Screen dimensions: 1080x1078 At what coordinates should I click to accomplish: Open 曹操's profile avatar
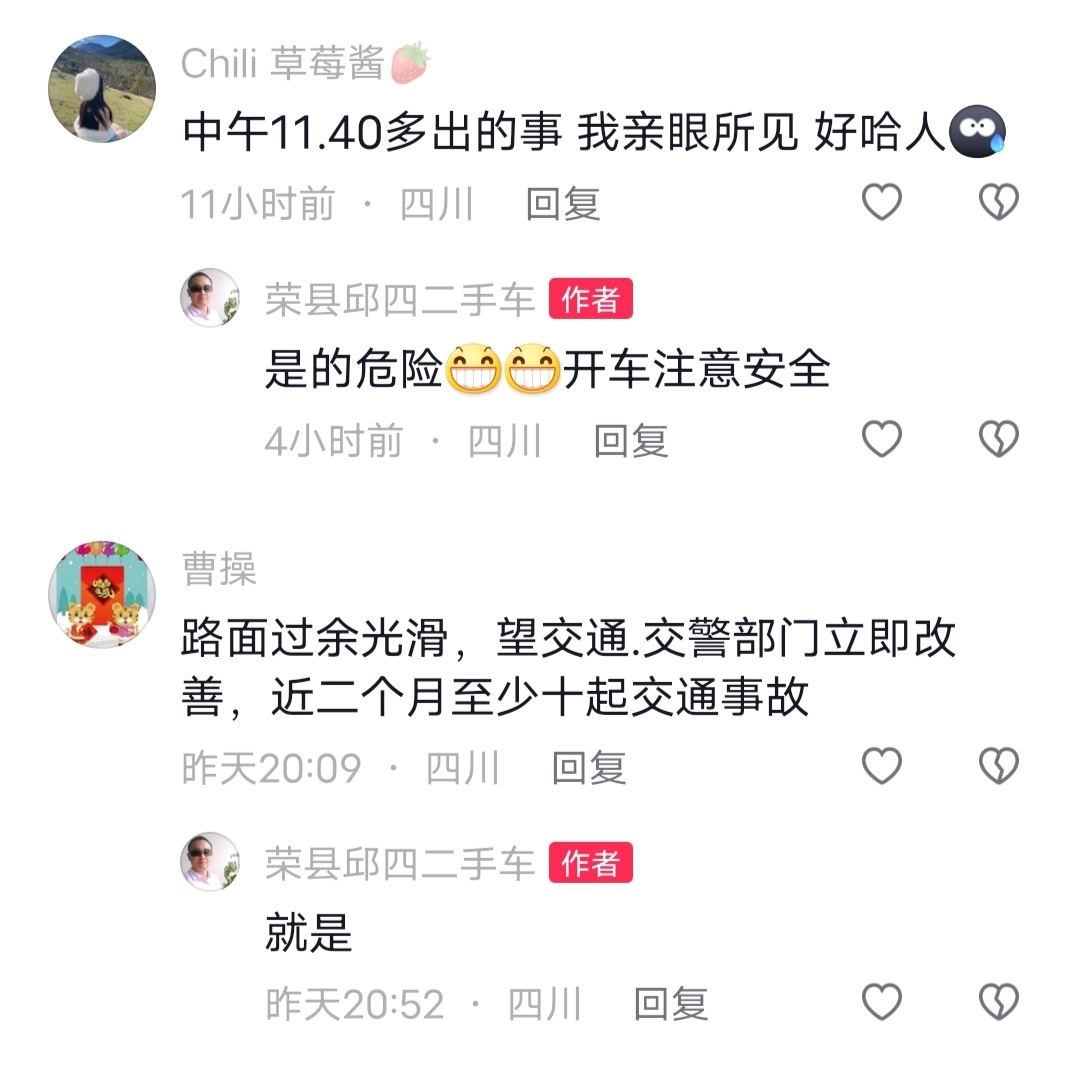pos(102,595)
